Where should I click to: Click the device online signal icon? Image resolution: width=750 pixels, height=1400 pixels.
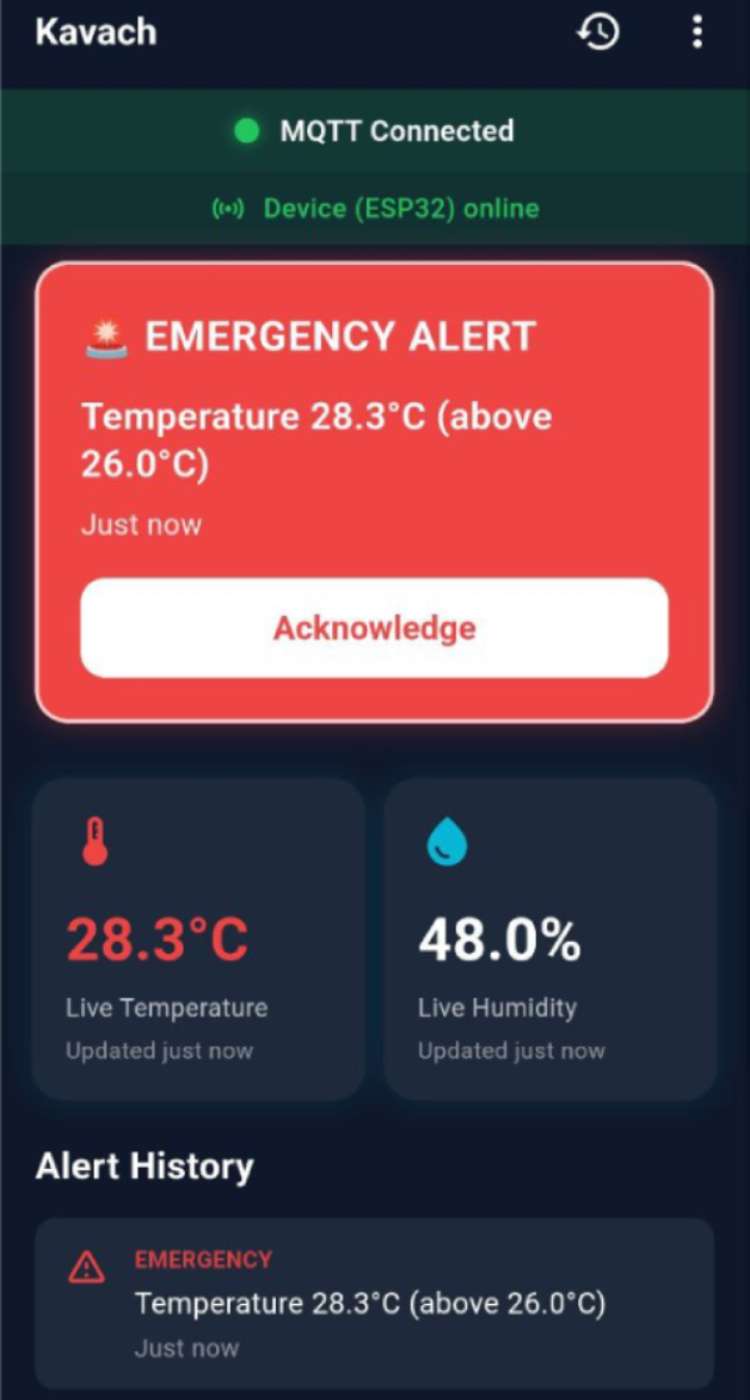pyautogui.click(x=230, y=208)
